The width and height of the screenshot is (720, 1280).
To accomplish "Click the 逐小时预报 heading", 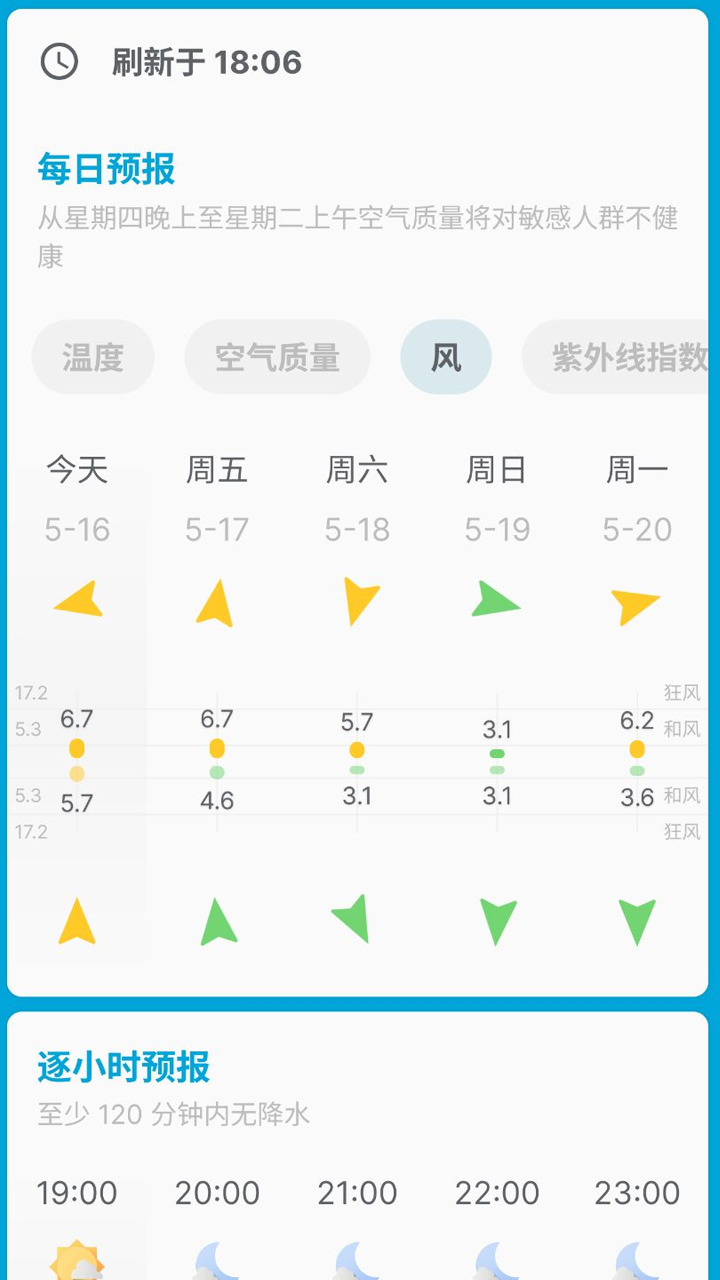I will 122,1068.
